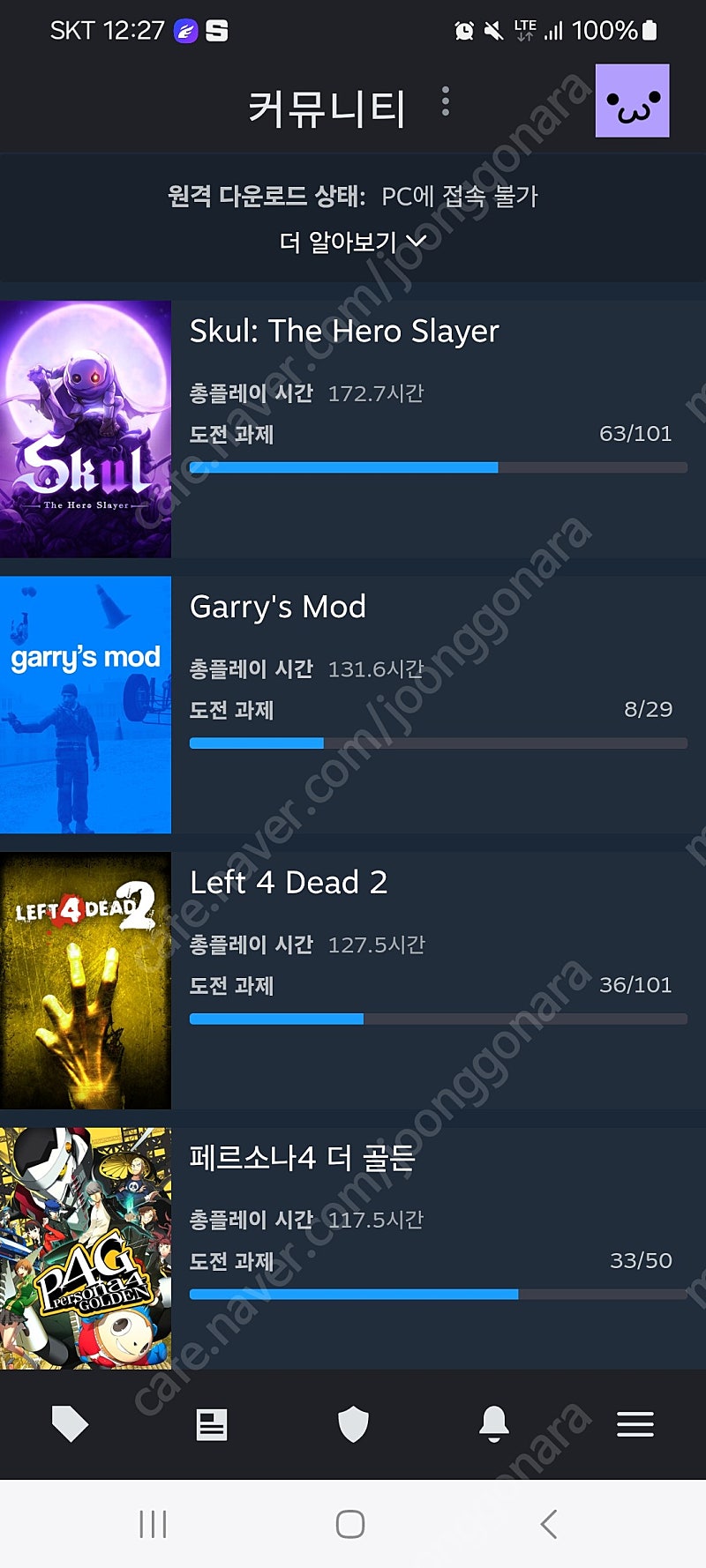
Task: Open the three-dot overflow menu
Action: [446, 101]
